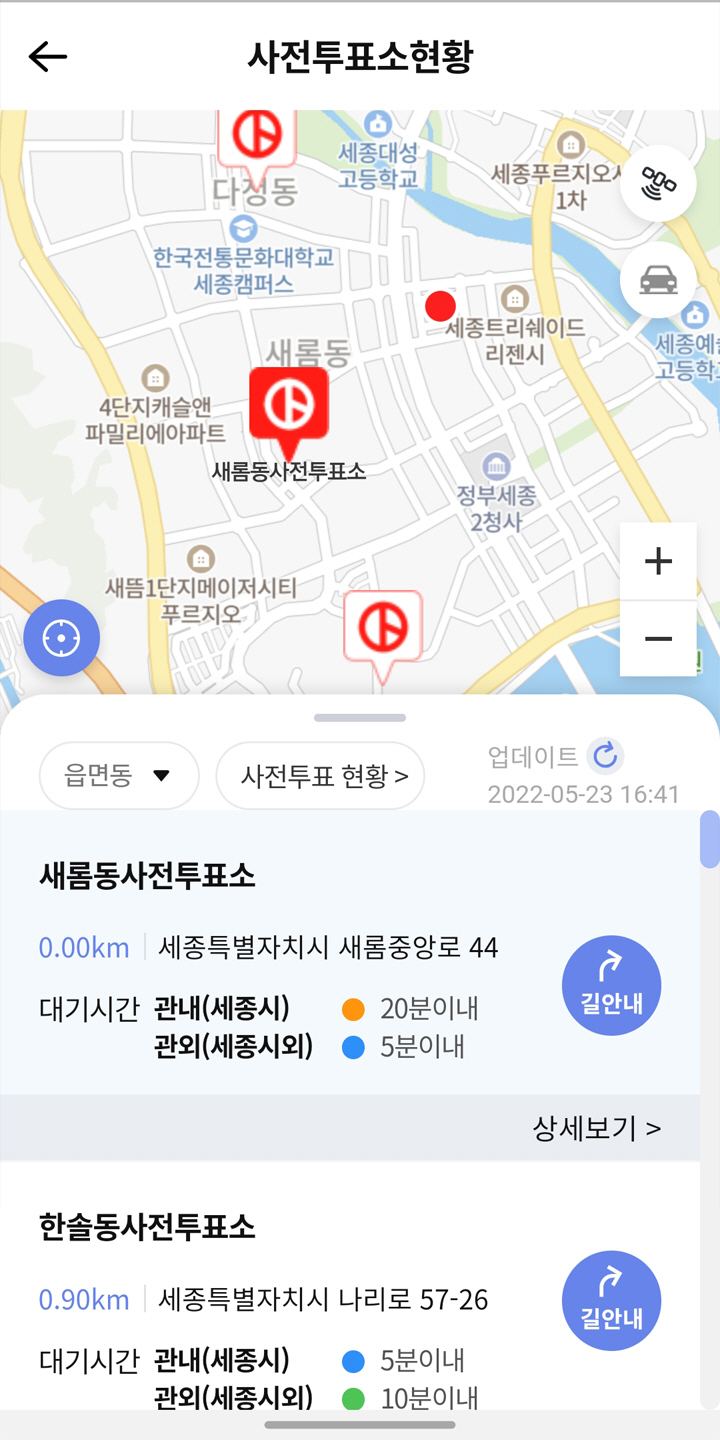
Task: Zoom in using the plus button
Action: 657,560
